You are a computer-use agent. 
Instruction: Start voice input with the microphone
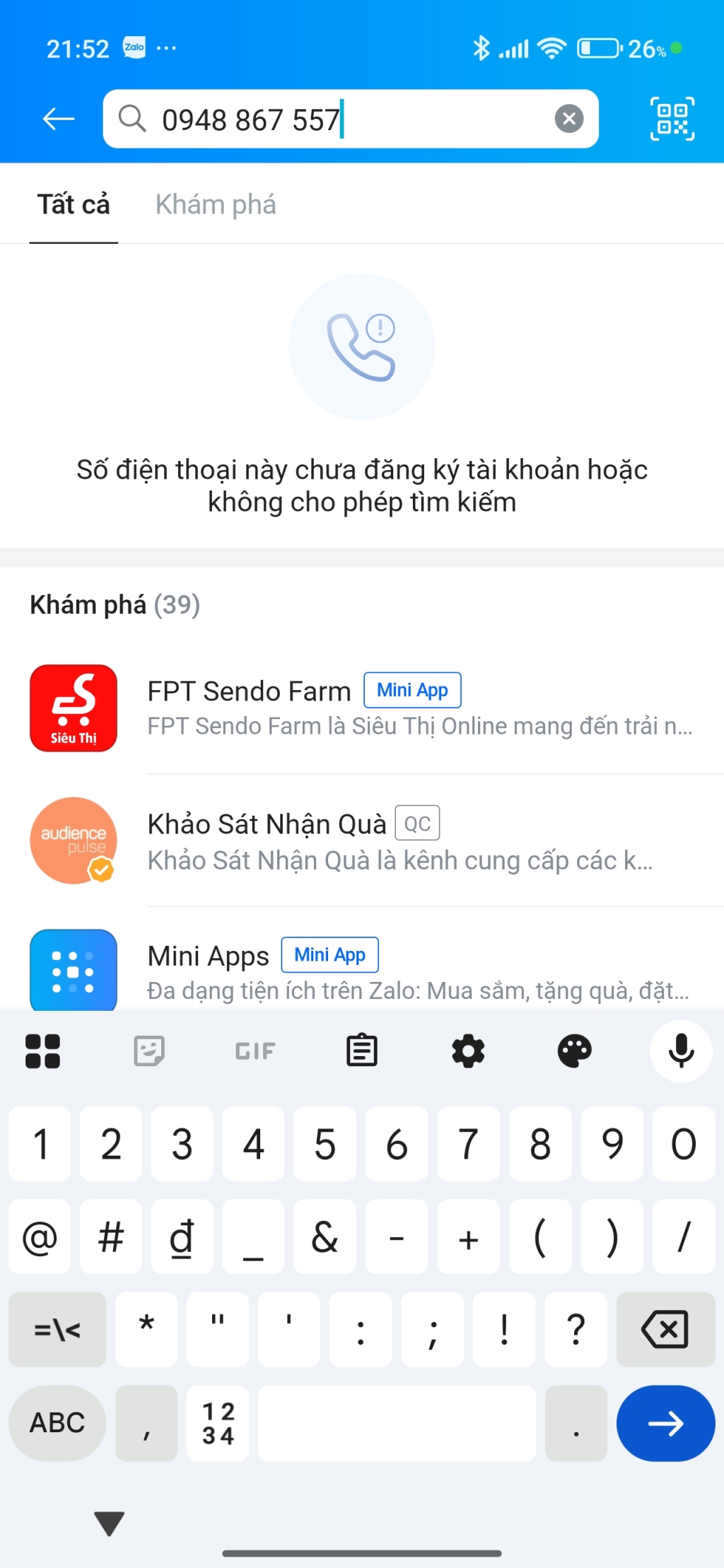coord(681,1051)
